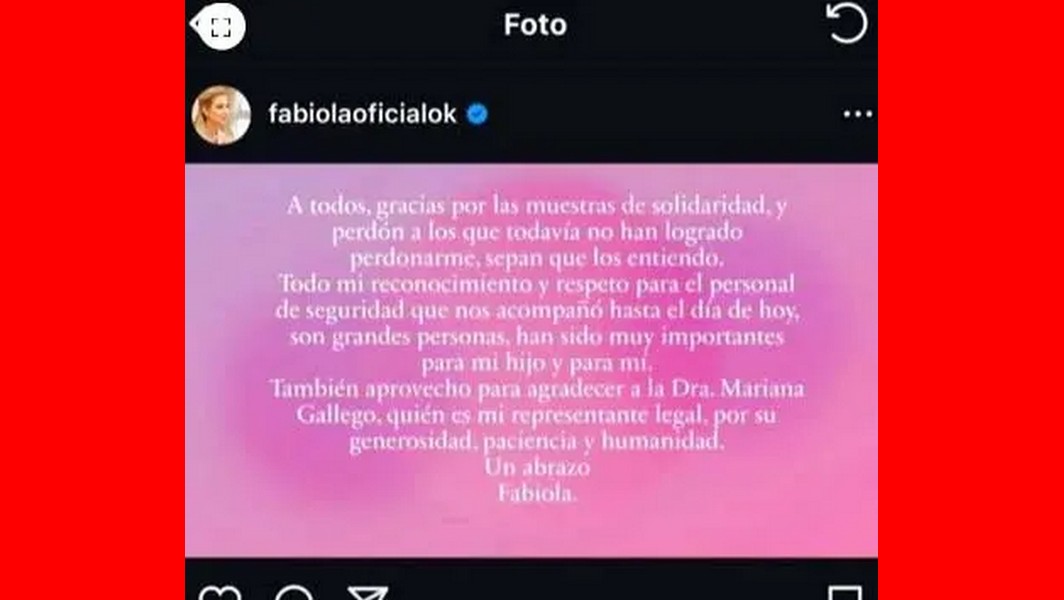1064x600 pixels.
Task: Expand the photo to fullscreen
Action: pyautogui.click(x=220, y=27)
